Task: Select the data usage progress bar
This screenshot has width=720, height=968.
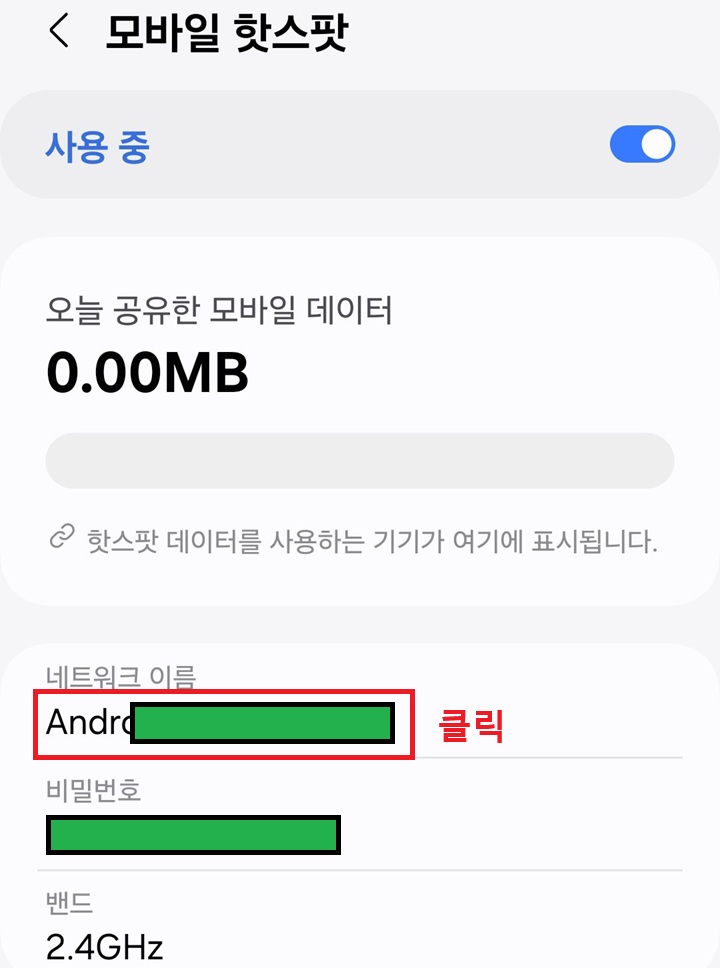Action: (x=358, y=459)
